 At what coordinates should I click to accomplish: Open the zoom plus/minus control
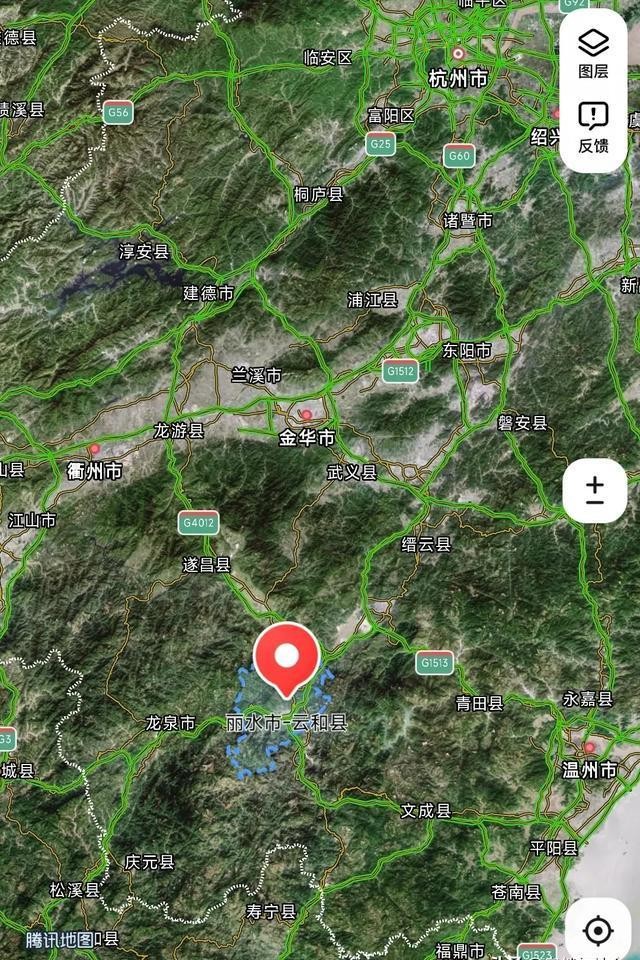point(594,490)
